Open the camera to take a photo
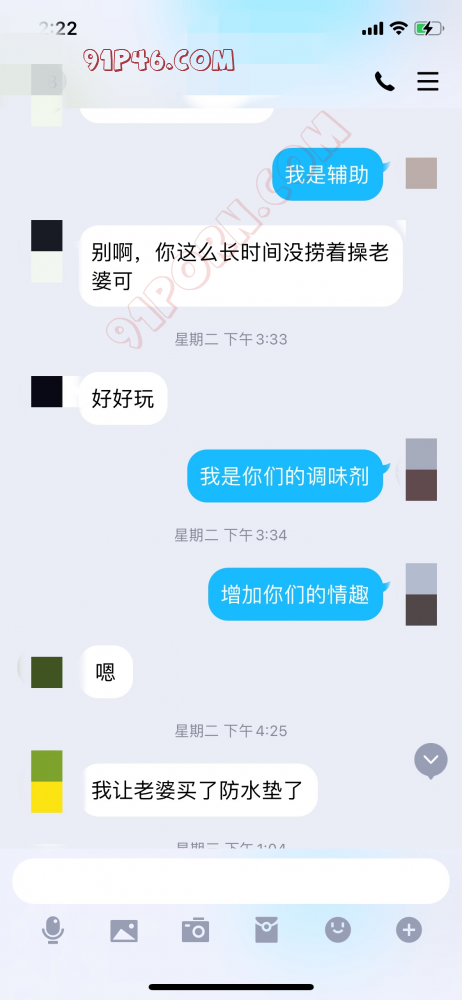Image resolution: width=462 pixels, height=1000 pixels. coord(195,930)
